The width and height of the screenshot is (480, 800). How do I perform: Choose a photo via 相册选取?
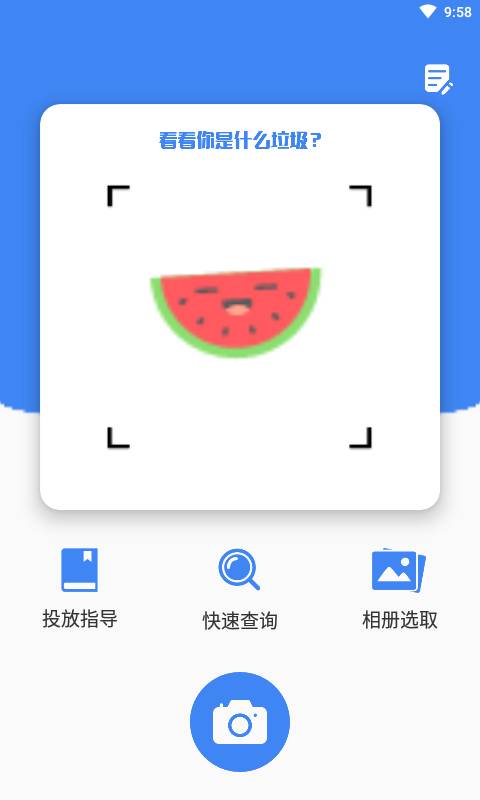tap(399, 589)
